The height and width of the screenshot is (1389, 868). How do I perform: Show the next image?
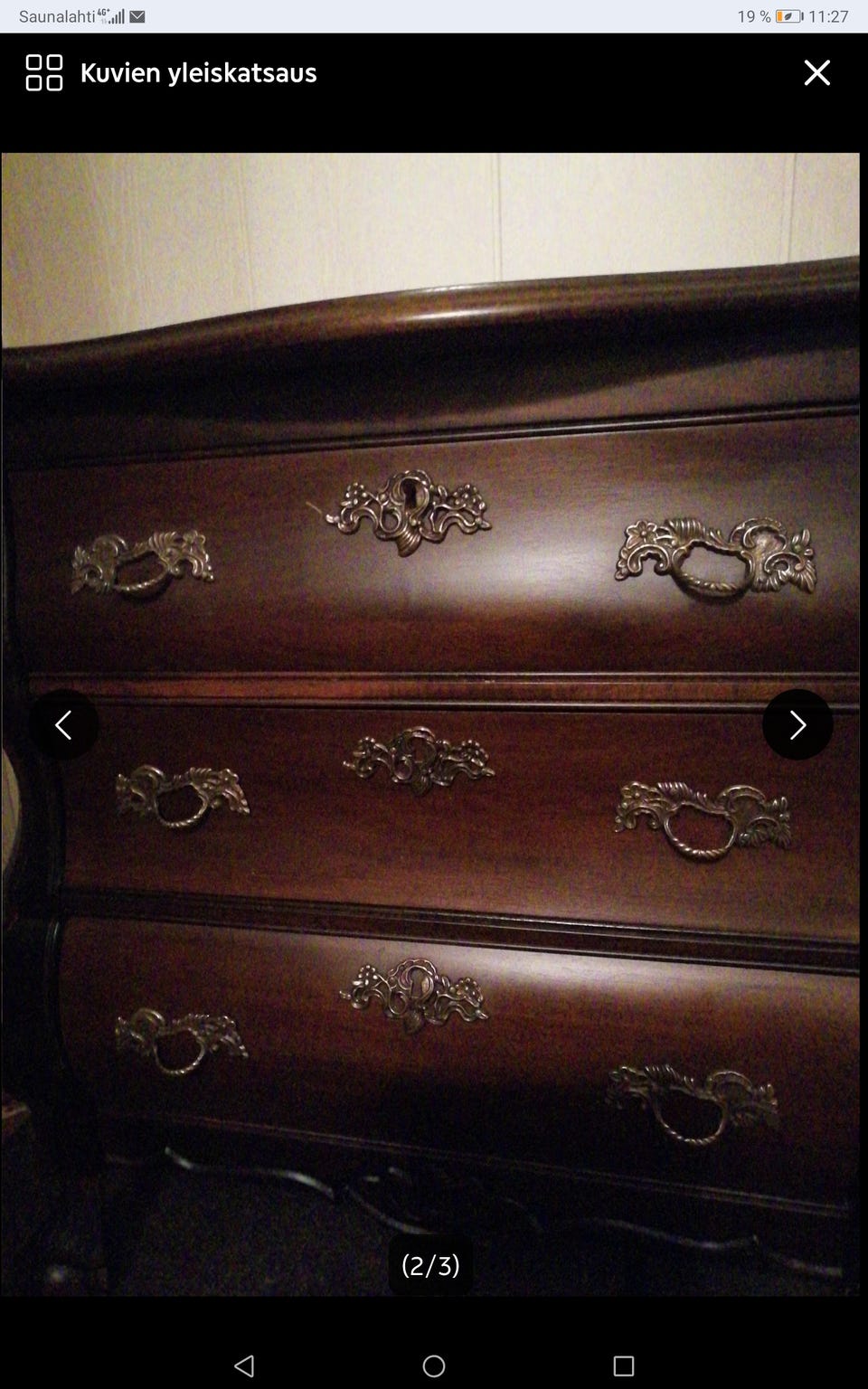[797, 724]
